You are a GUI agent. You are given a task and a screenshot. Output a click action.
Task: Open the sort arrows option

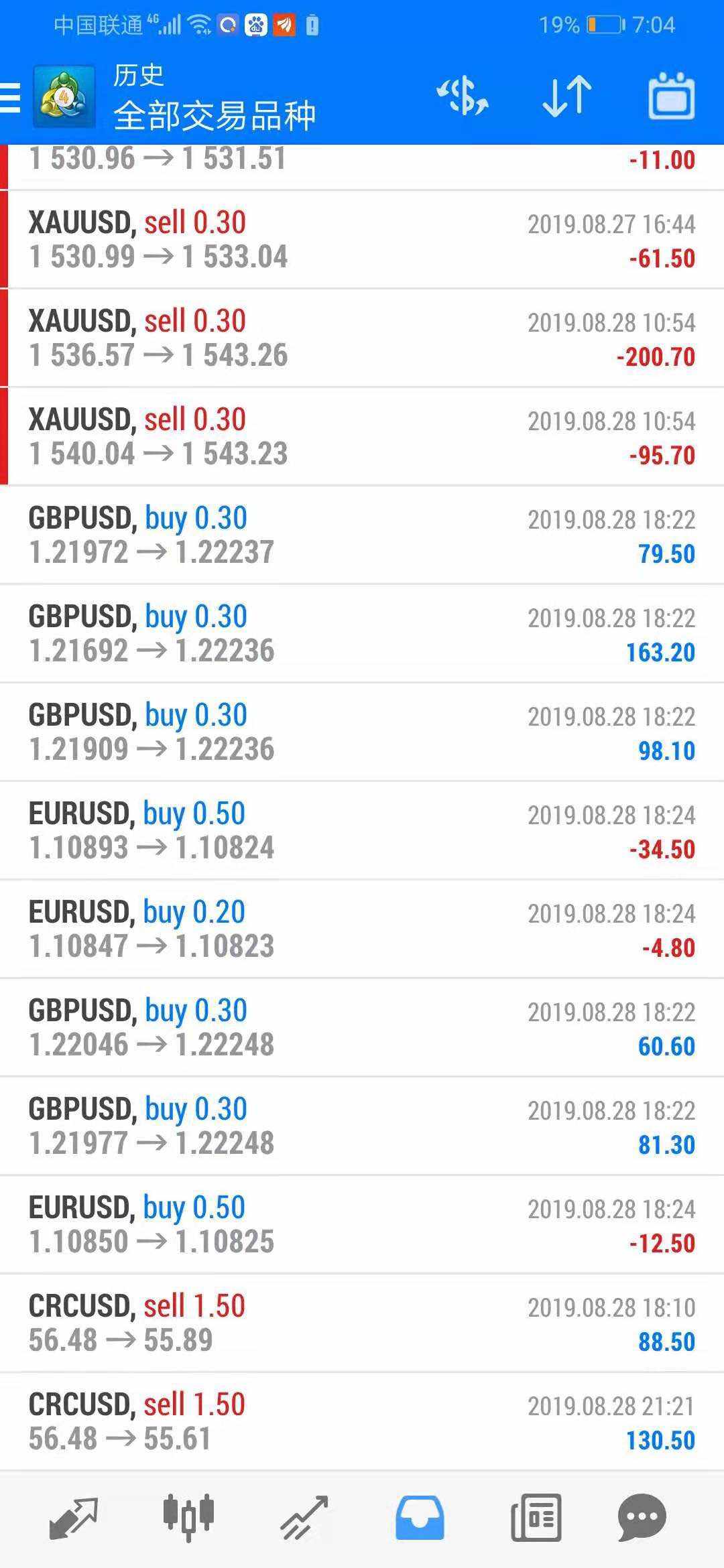[567, 96]
